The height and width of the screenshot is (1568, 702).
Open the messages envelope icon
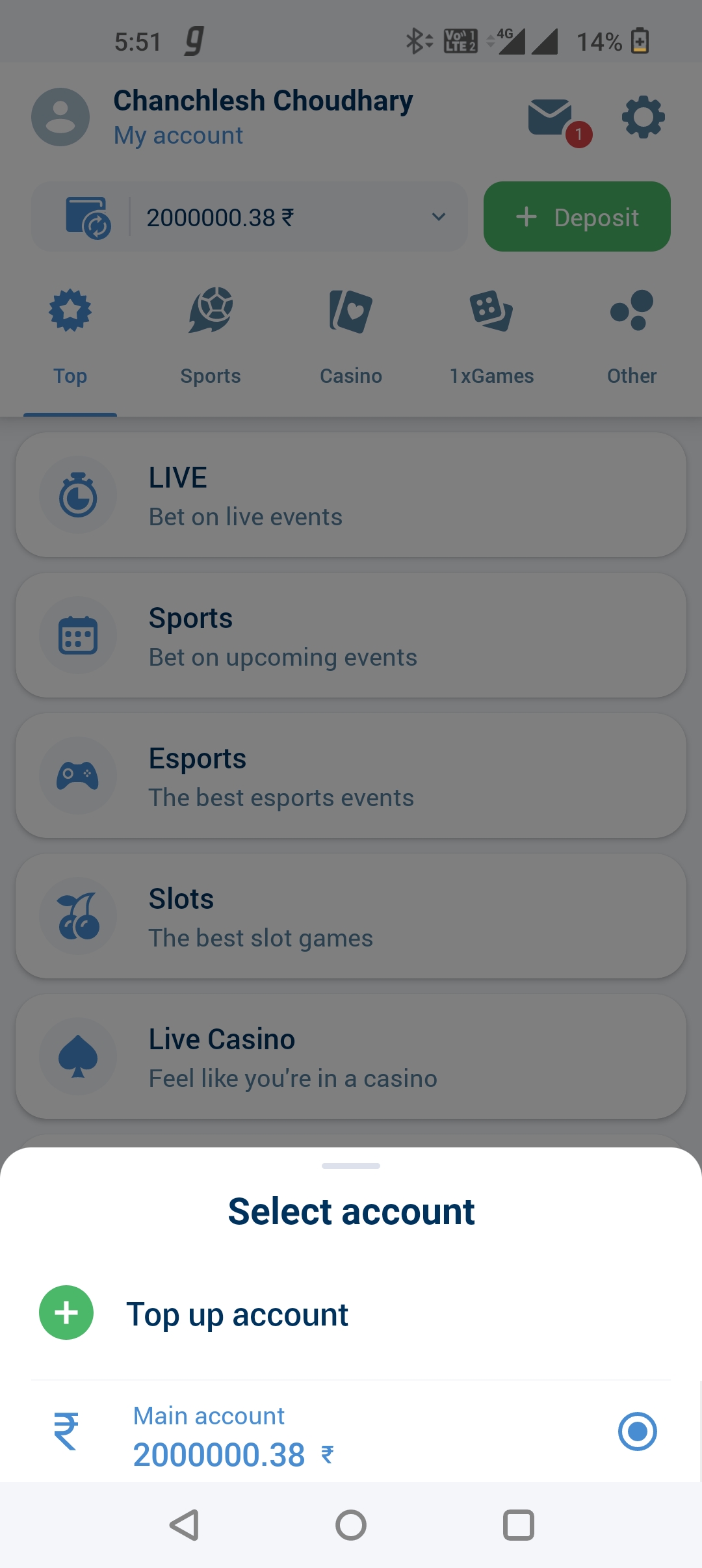pos(551,118)
